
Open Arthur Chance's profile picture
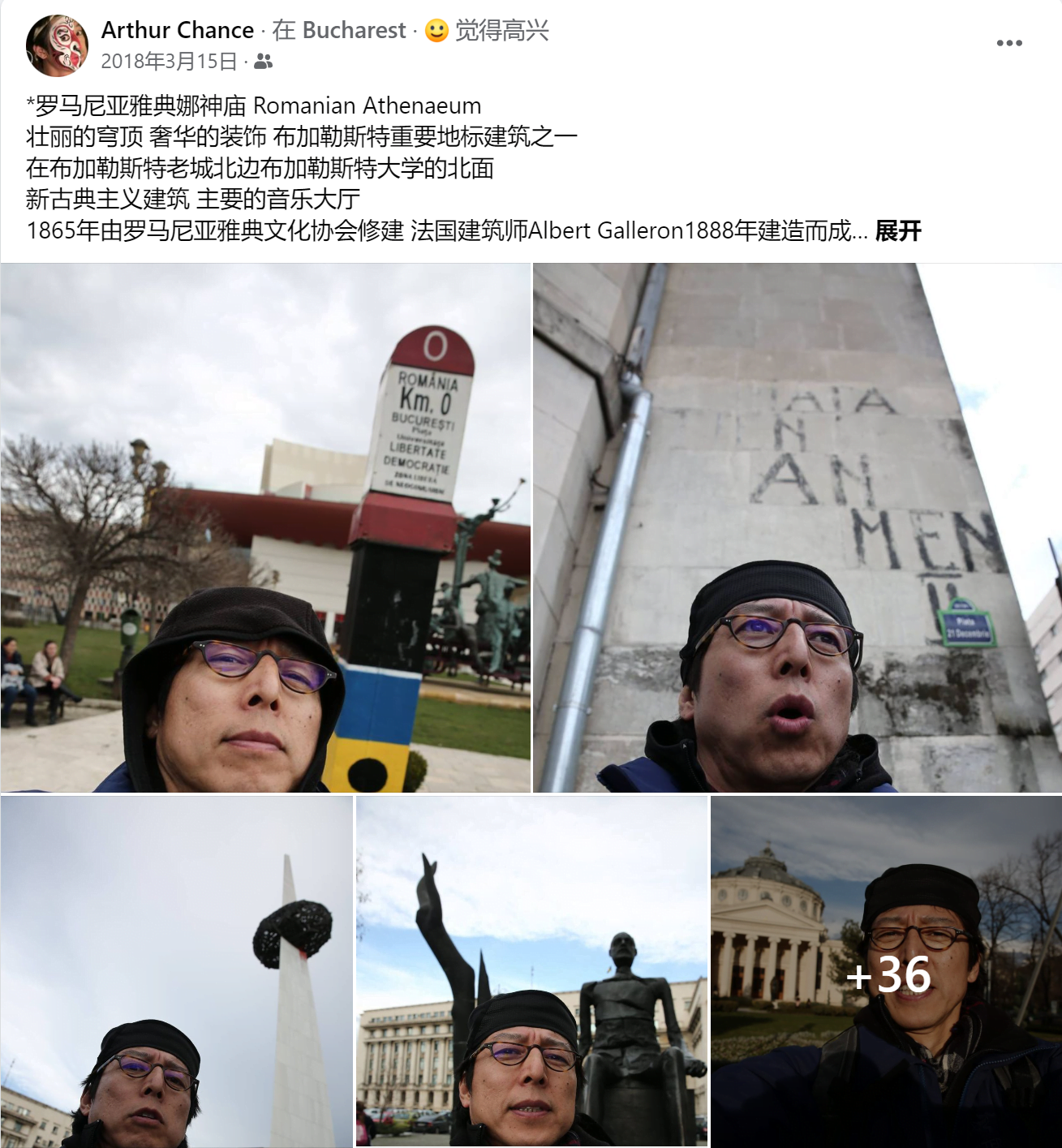57,45
